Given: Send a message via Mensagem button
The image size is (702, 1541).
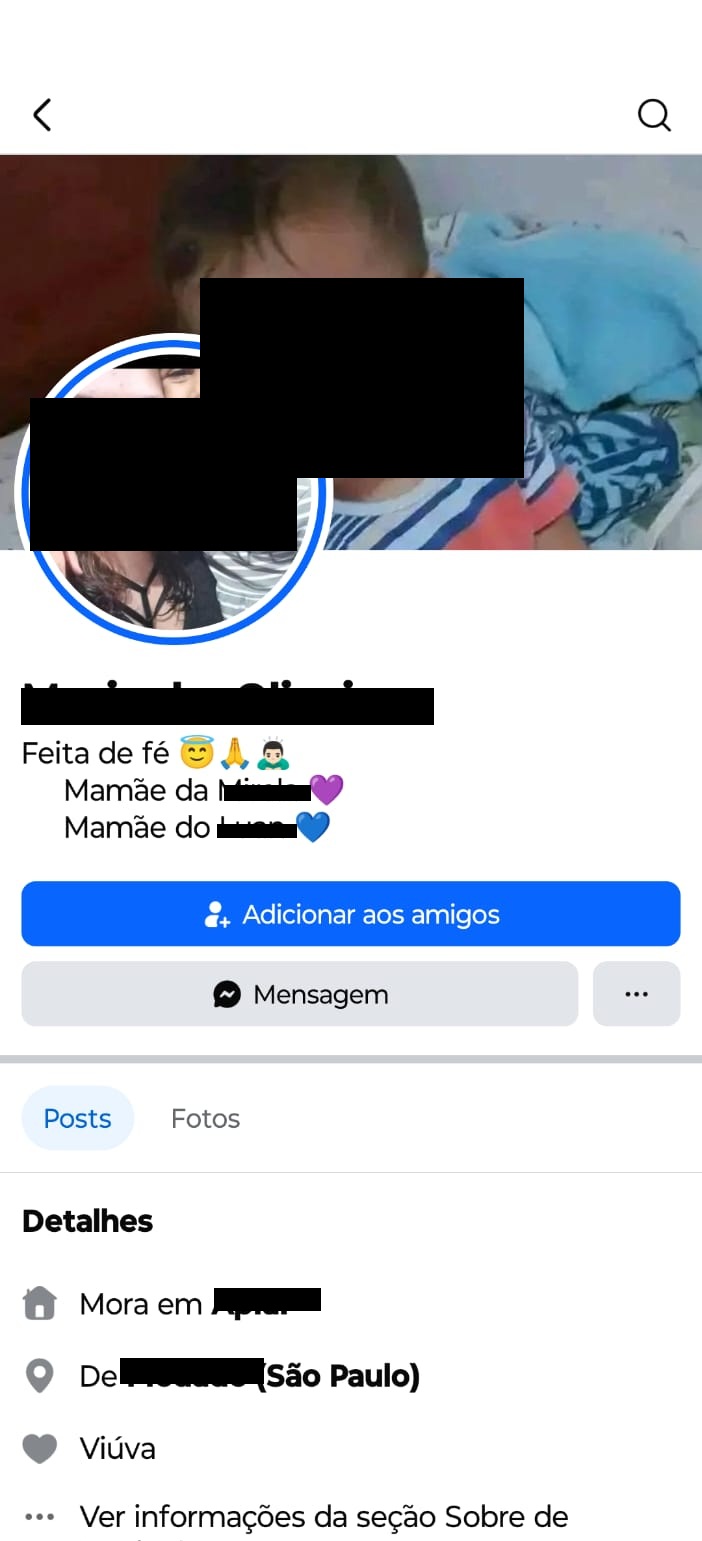Looking at the screenshot, I should point(300,994).
